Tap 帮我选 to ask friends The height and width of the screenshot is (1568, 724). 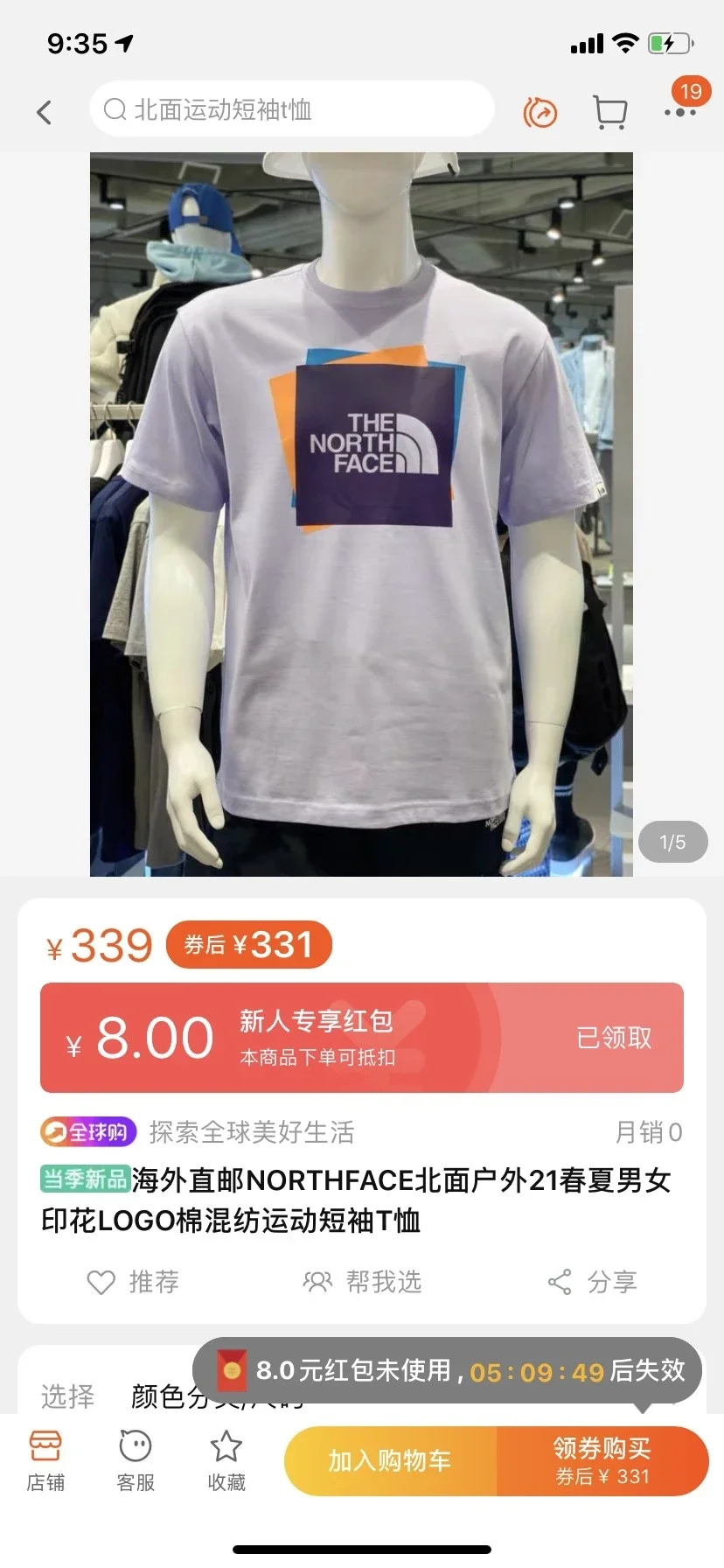click(x=362, y=1282)
